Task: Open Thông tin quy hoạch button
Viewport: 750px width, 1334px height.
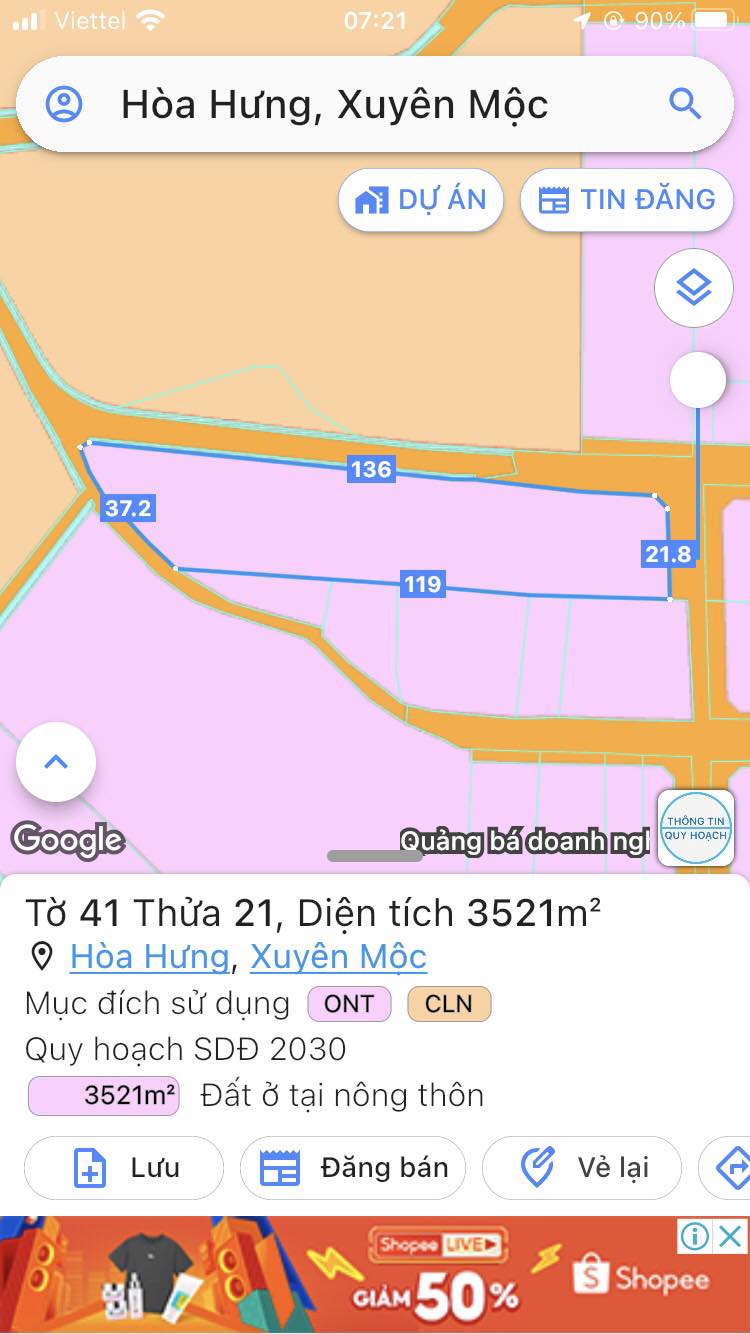Action: tap(696, 828)
